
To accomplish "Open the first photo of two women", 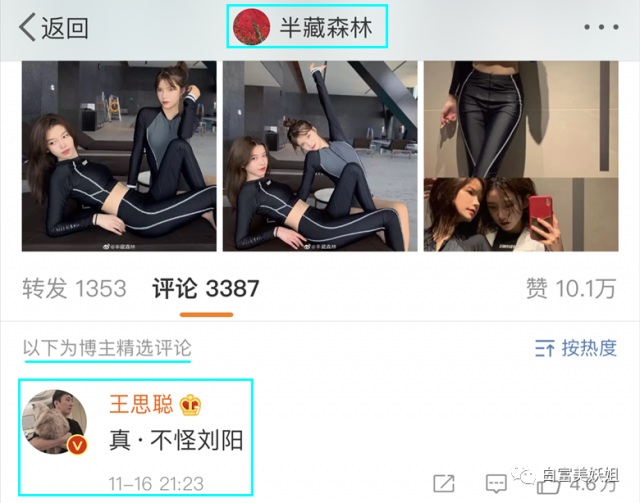I will pyautogui.click(x=119, y=156).
